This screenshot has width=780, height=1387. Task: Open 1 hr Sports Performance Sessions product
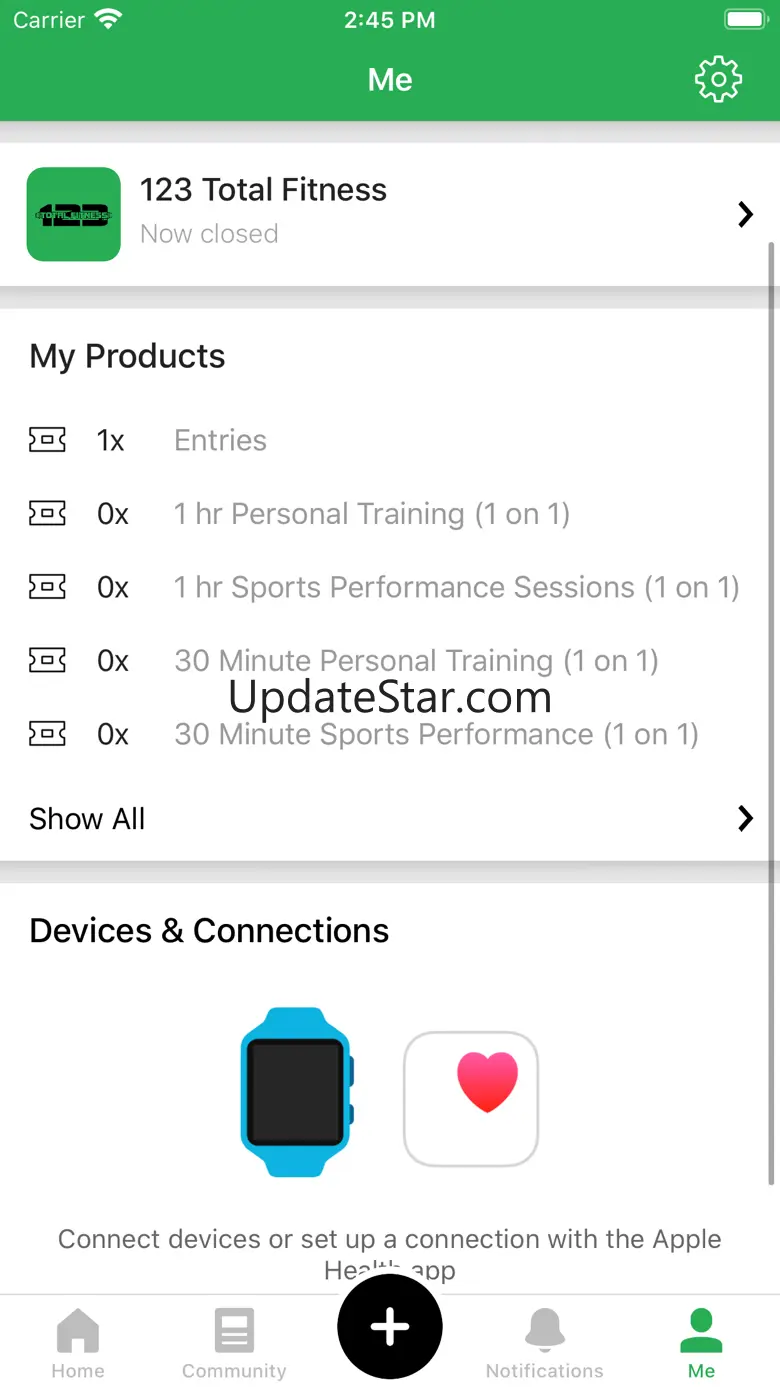coord(390,587)
